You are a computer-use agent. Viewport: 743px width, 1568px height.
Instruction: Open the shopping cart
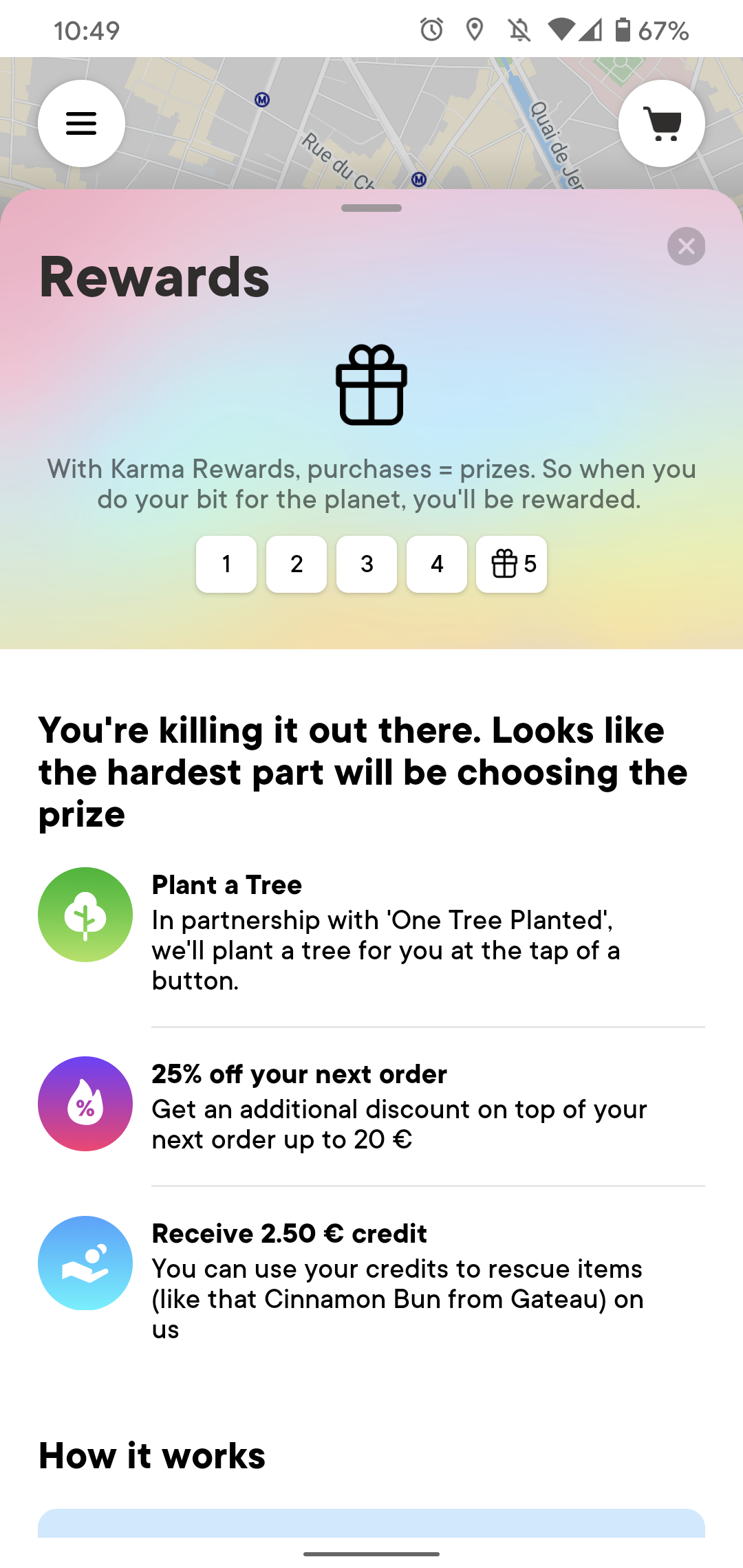click(x=661, y=122)
